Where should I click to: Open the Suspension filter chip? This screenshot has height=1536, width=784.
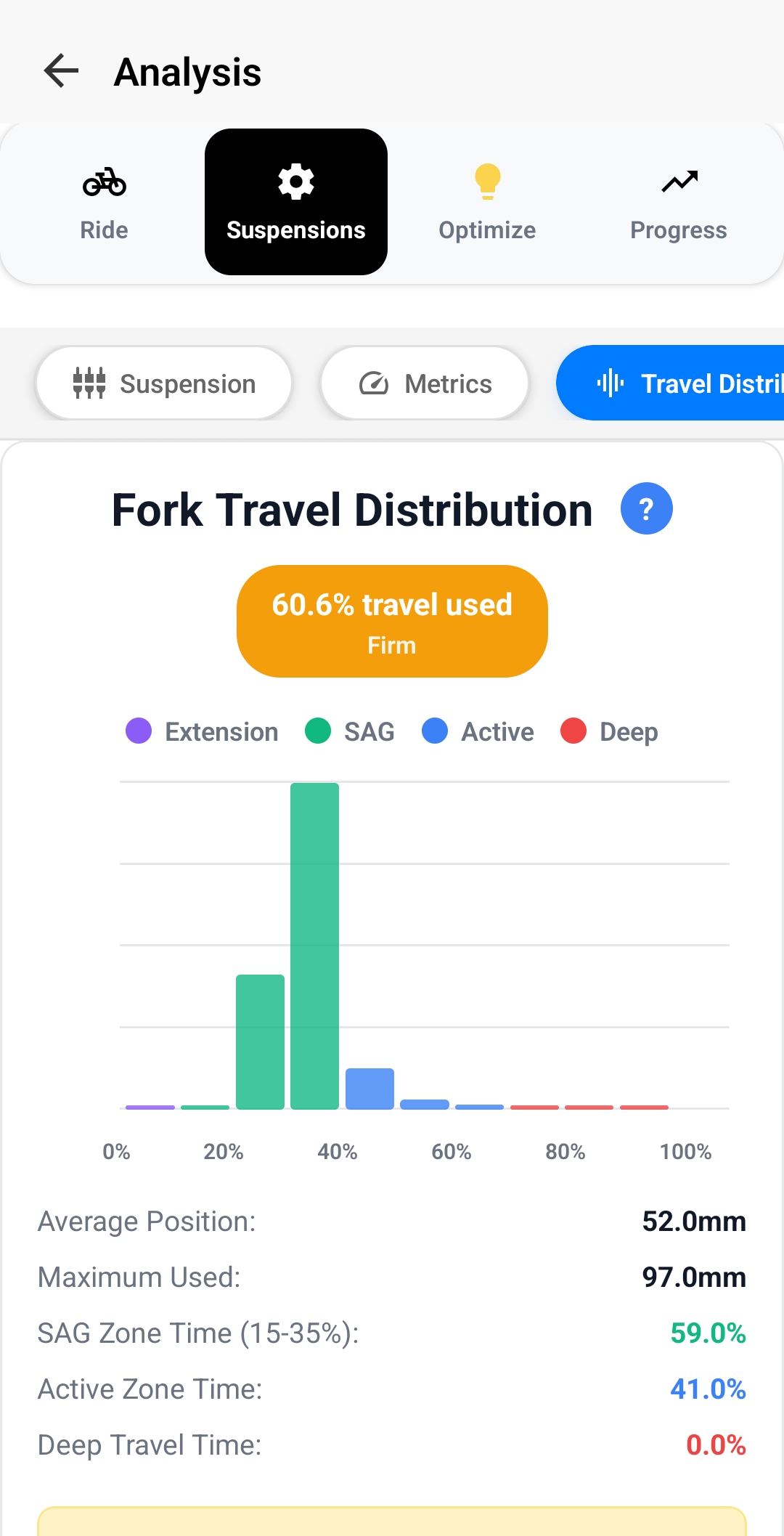(x=163, y=383)
